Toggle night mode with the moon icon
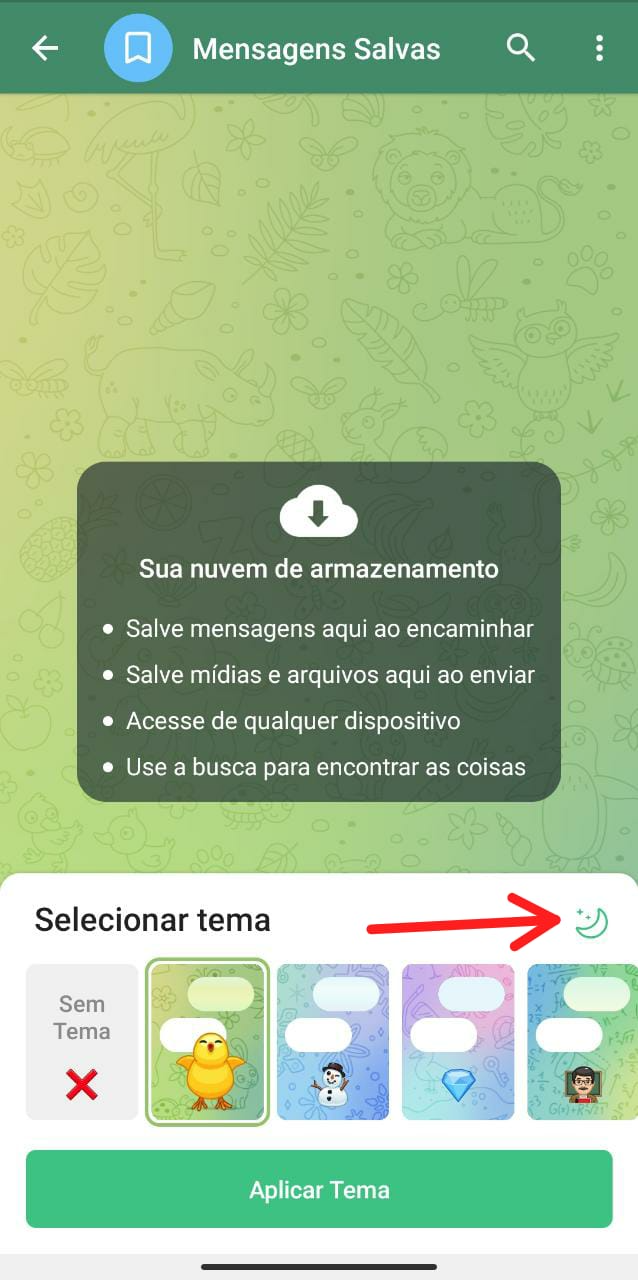 click(591, 922)
